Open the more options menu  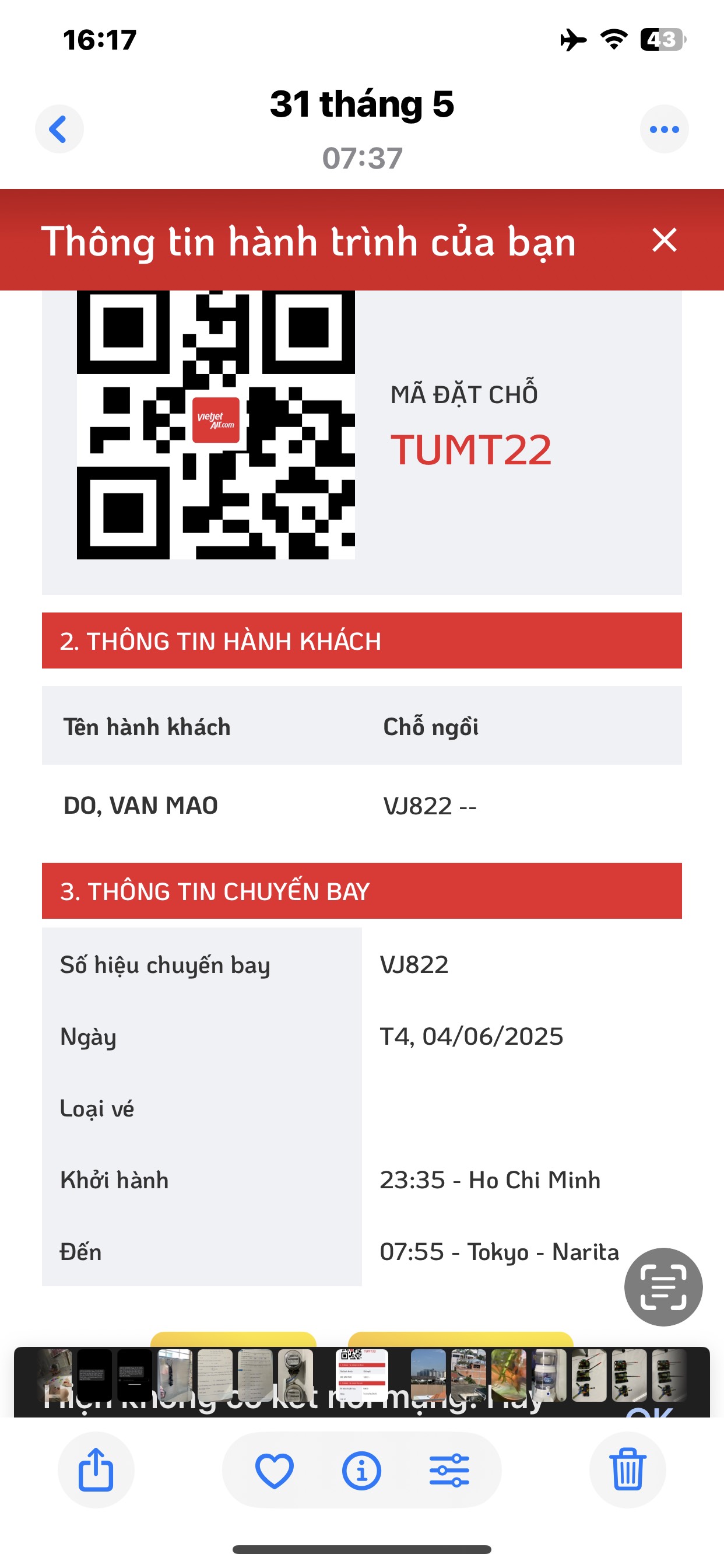664,129
